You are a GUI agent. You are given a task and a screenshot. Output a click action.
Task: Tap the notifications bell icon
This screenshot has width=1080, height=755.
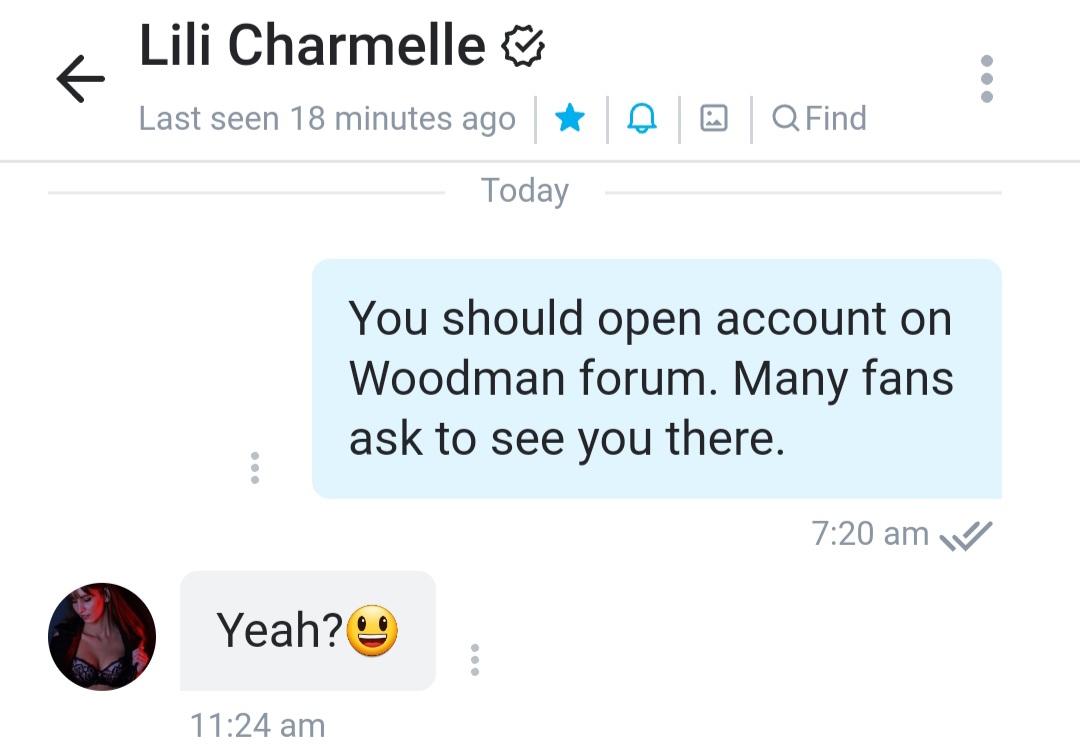pos(642,119)
